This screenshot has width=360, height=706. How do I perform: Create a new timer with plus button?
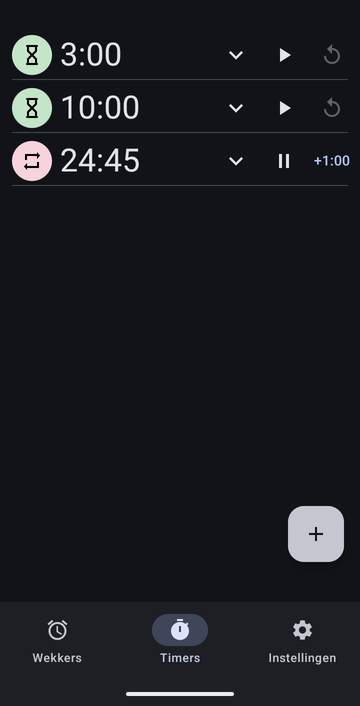(316, 534)
